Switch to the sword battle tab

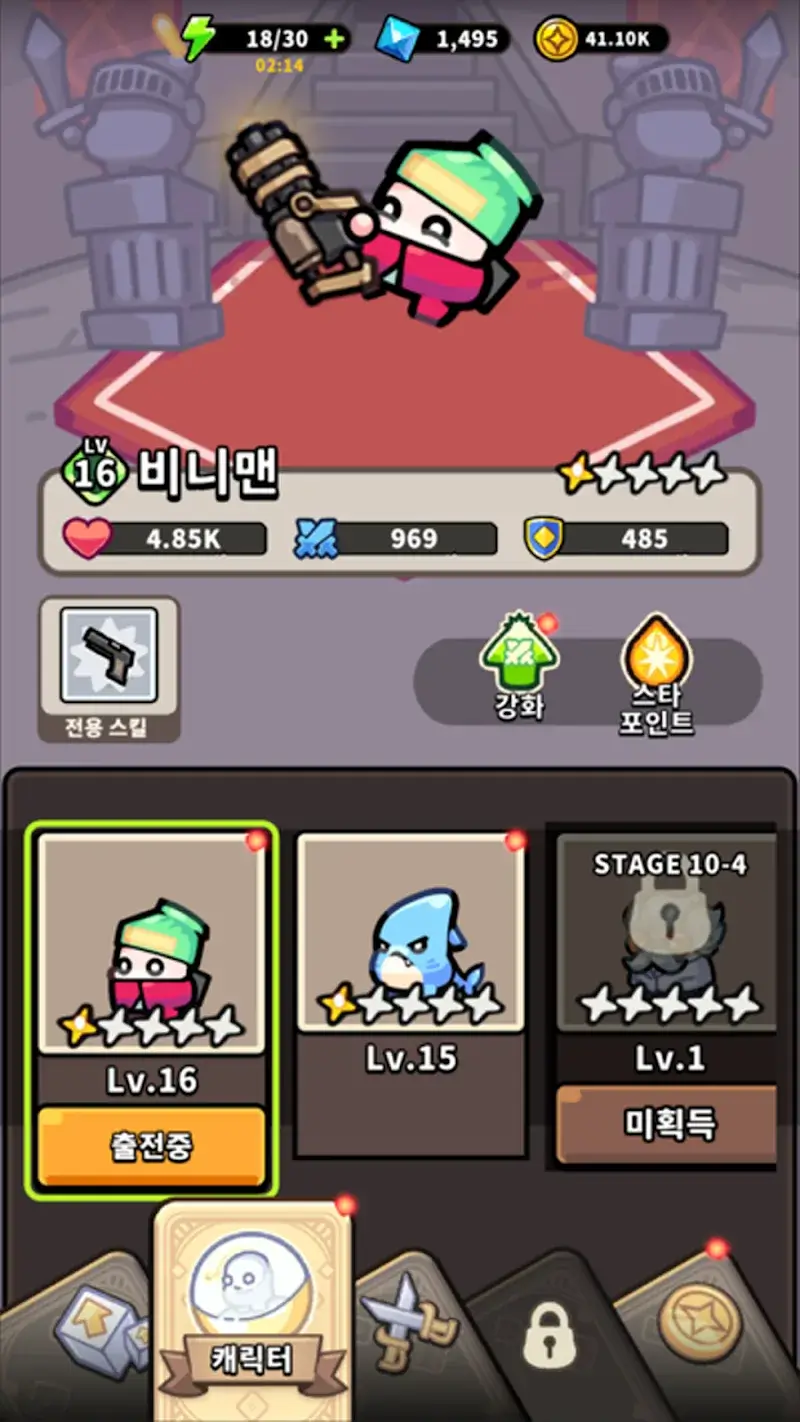click(x=404, y=1325)
